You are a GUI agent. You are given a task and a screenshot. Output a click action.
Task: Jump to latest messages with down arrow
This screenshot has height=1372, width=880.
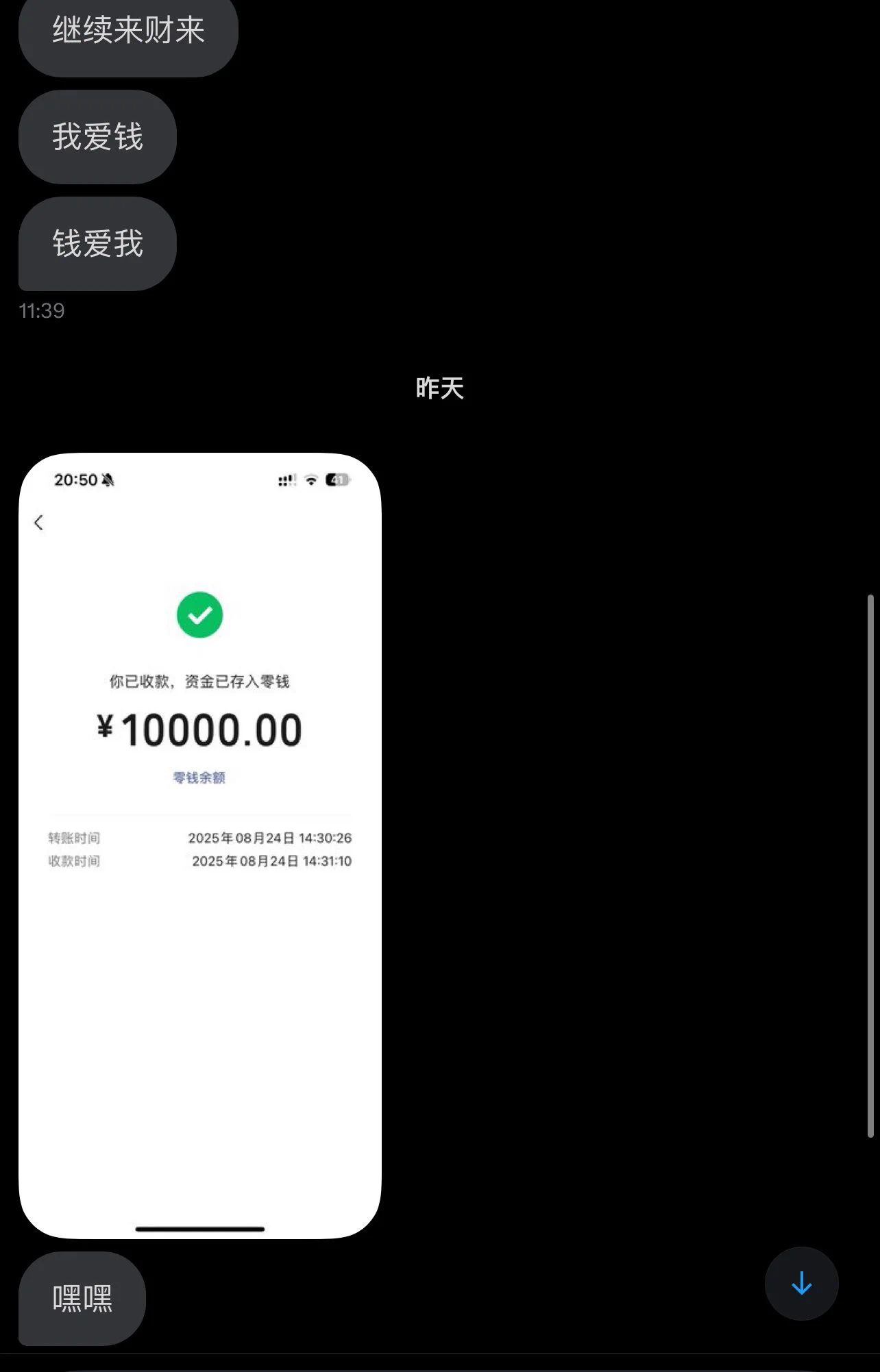pos(801,1284)
